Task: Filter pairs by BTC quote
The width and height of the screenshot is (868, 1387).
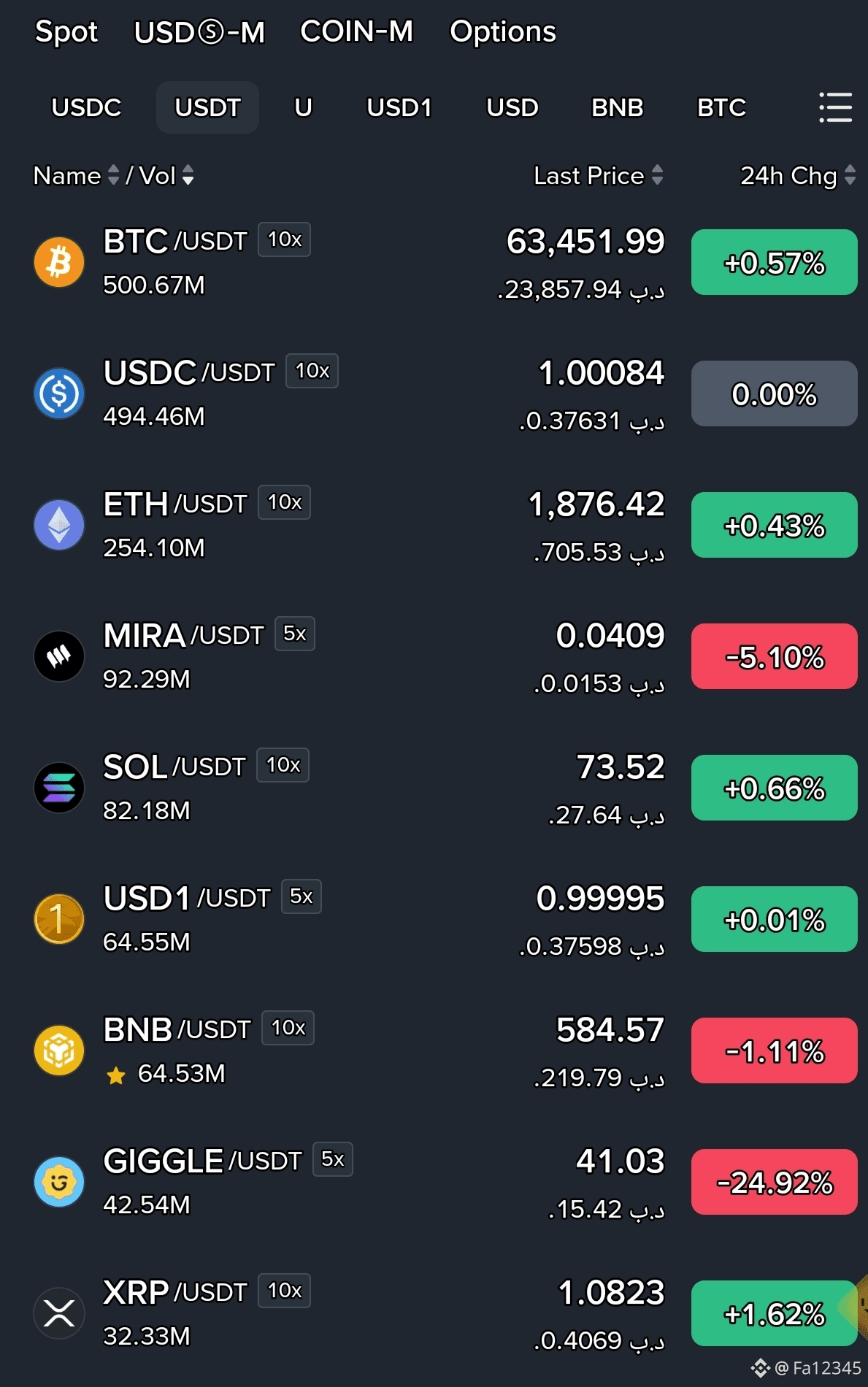Action: [x=722, y=107]
